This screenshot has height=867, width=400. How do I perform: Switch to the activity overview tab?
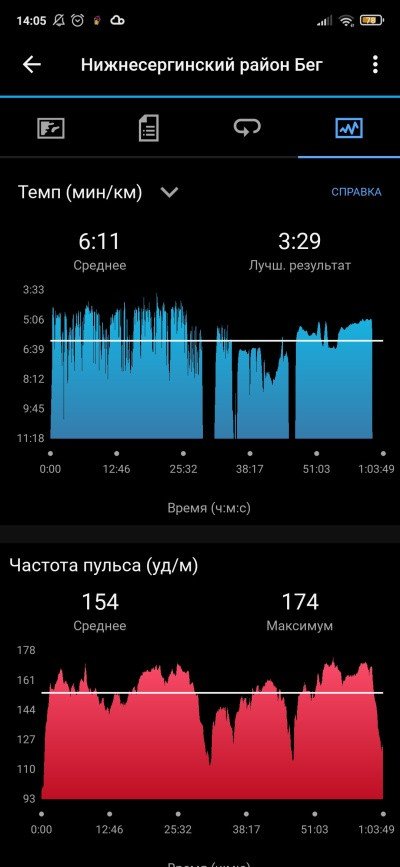click(x=51, y=128)
